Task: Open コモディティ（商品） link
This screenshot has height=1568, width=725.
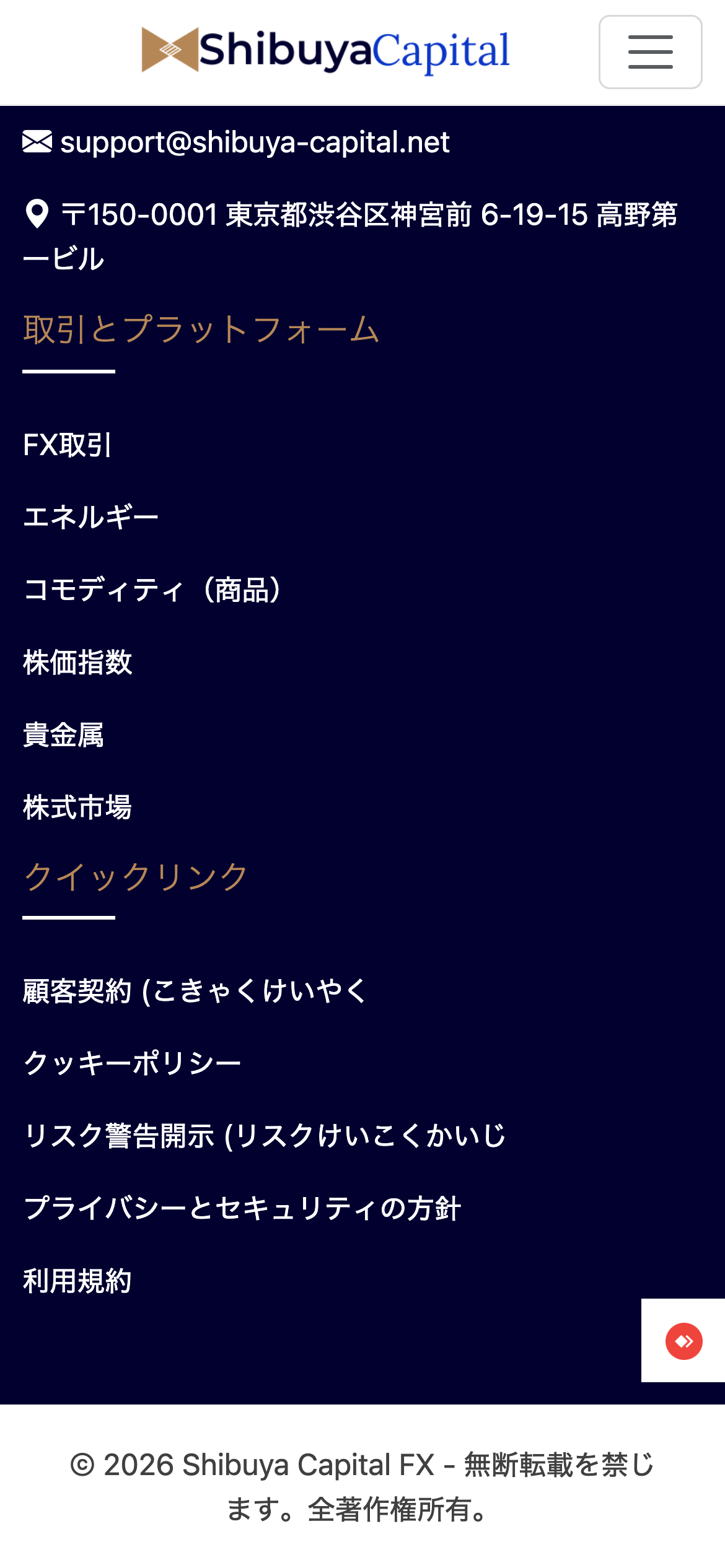Action: [x=152, y=590]
